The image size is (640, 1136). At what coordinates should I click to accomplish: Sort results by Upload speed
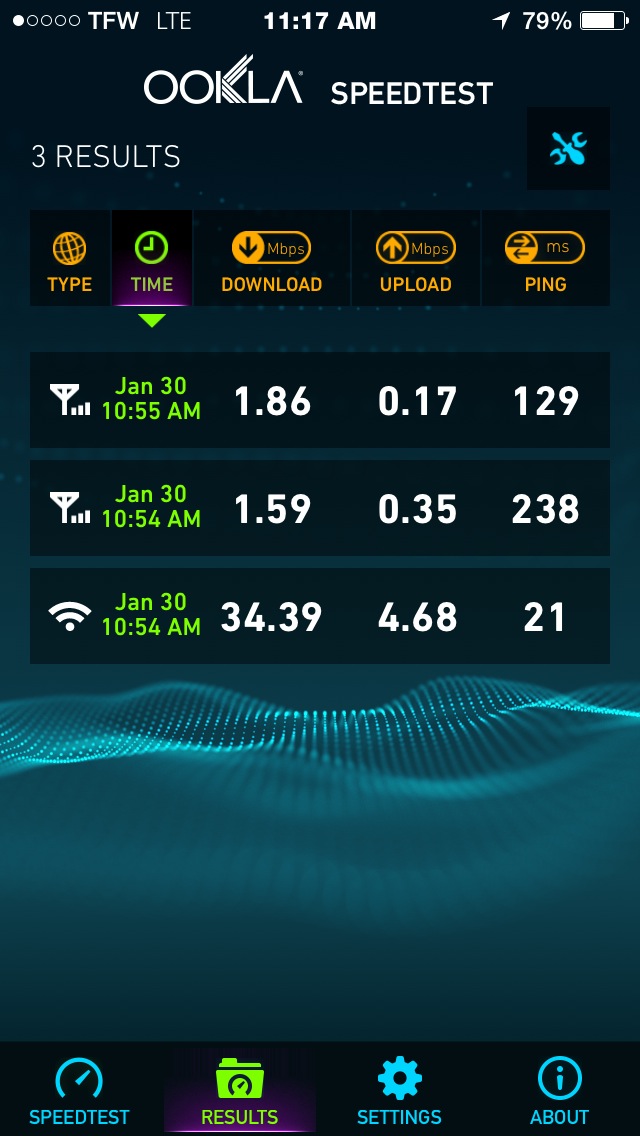416,258
